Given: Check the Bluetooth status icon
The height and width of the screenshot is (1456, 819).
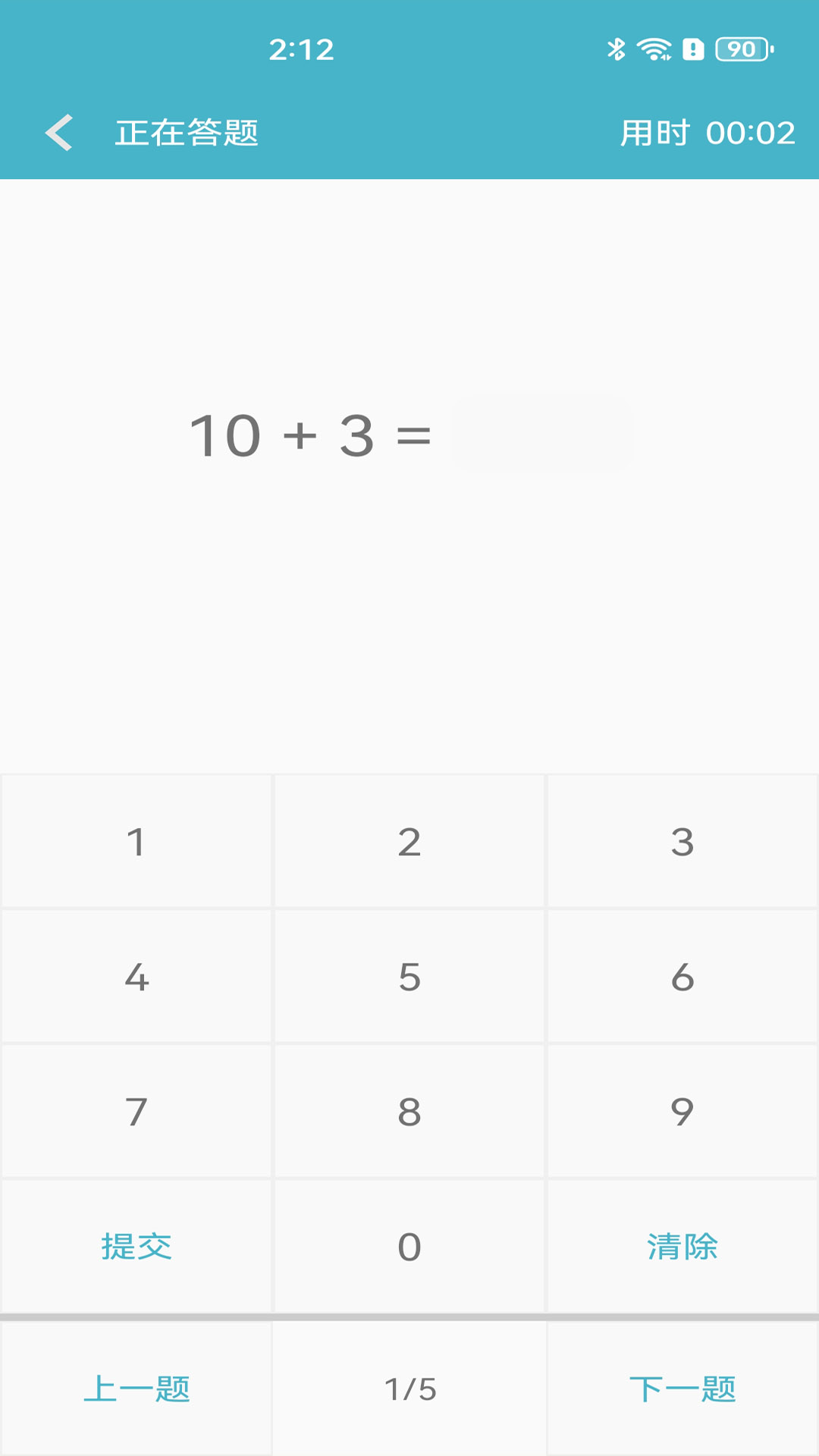Looking at the screenshot, I should pyautogui.click(x=616, y=47).
